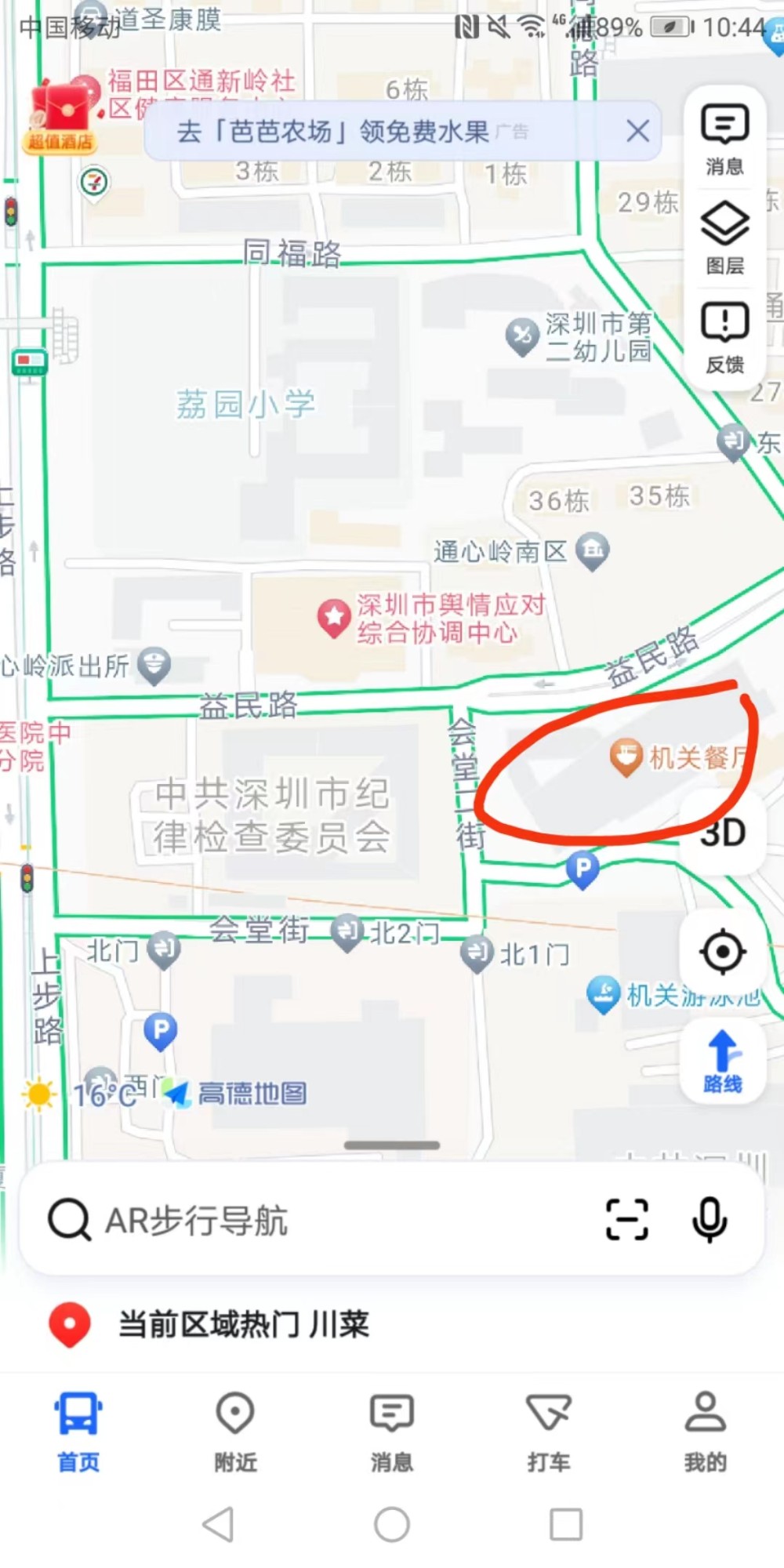
Task: Go to the 打车 tab
Action: (x=549, y=1432)
